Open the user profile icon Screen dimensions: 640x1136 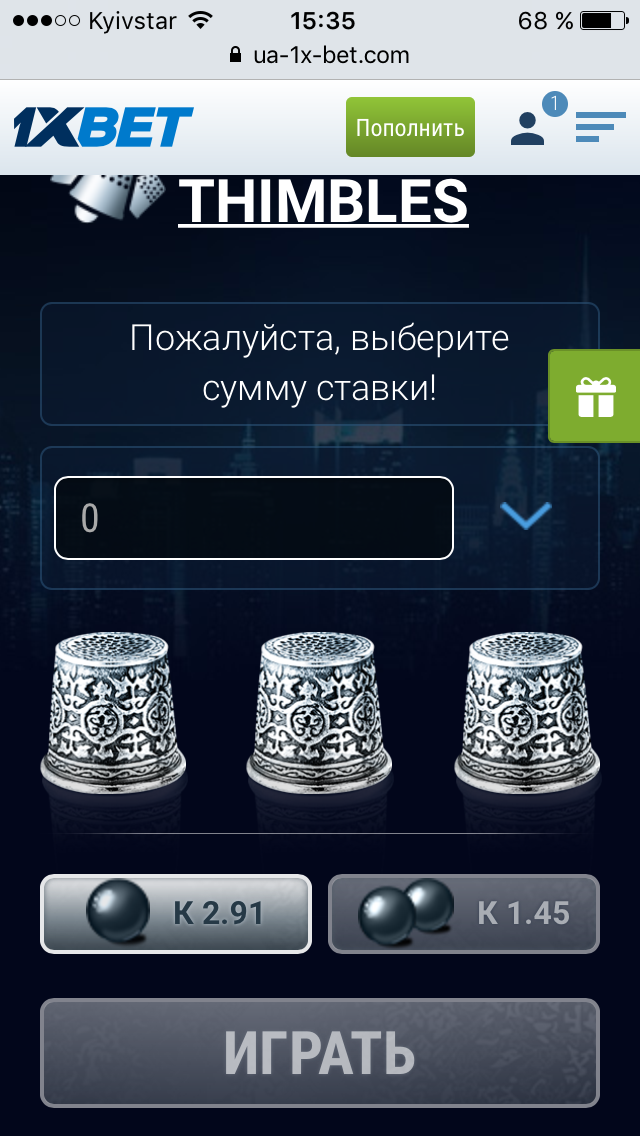(x=528, y=127)
